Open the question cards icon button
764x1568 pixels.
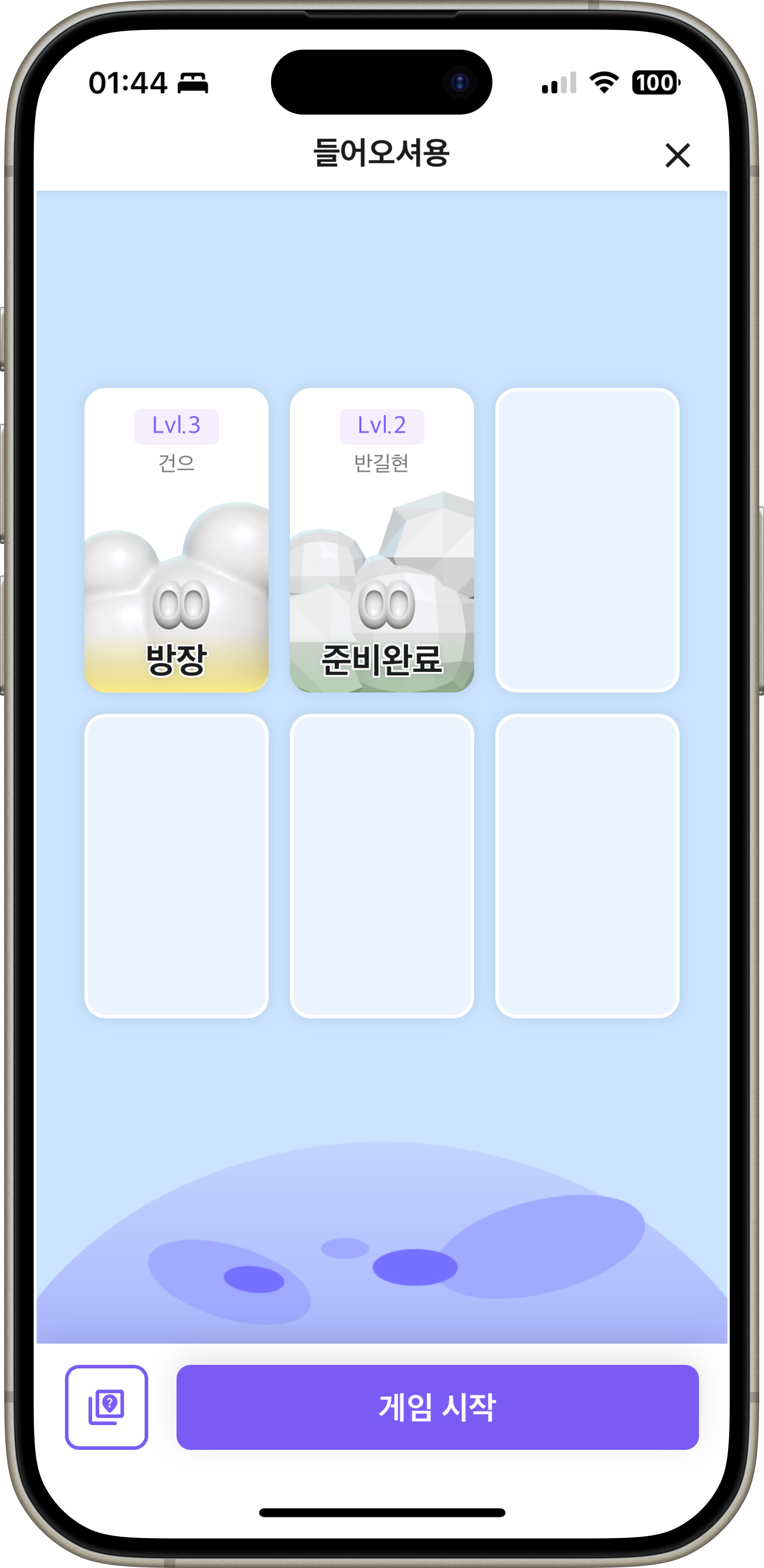point(107,1408)
